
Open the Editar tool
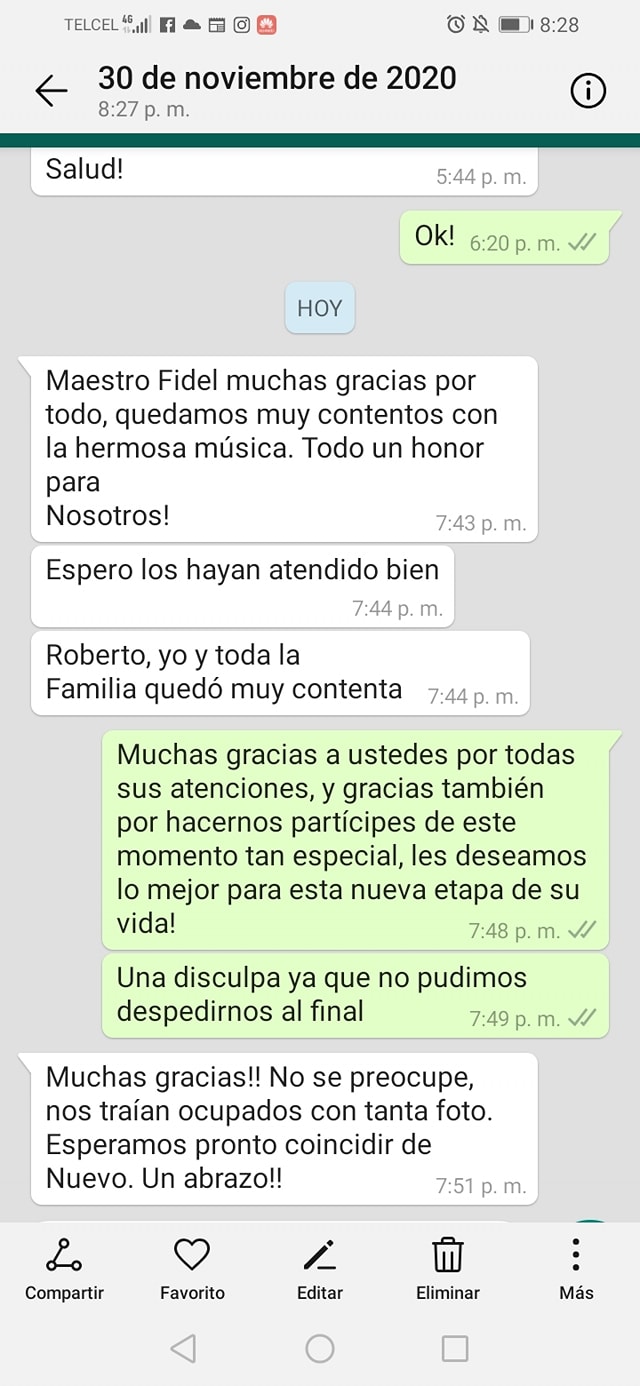(320, 1266)
